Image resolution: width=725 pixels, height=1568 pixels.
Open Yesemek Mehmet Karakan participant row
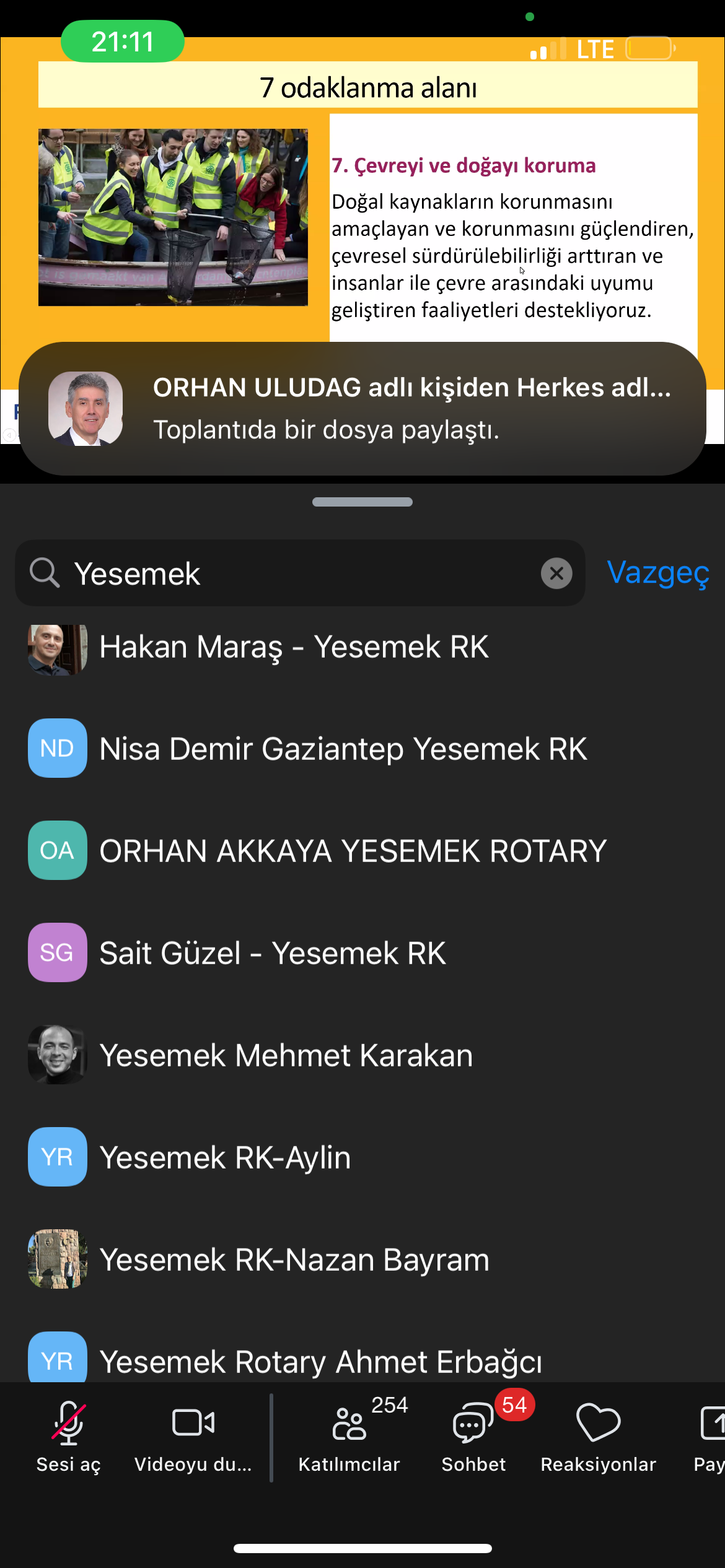pos(362,1055)
